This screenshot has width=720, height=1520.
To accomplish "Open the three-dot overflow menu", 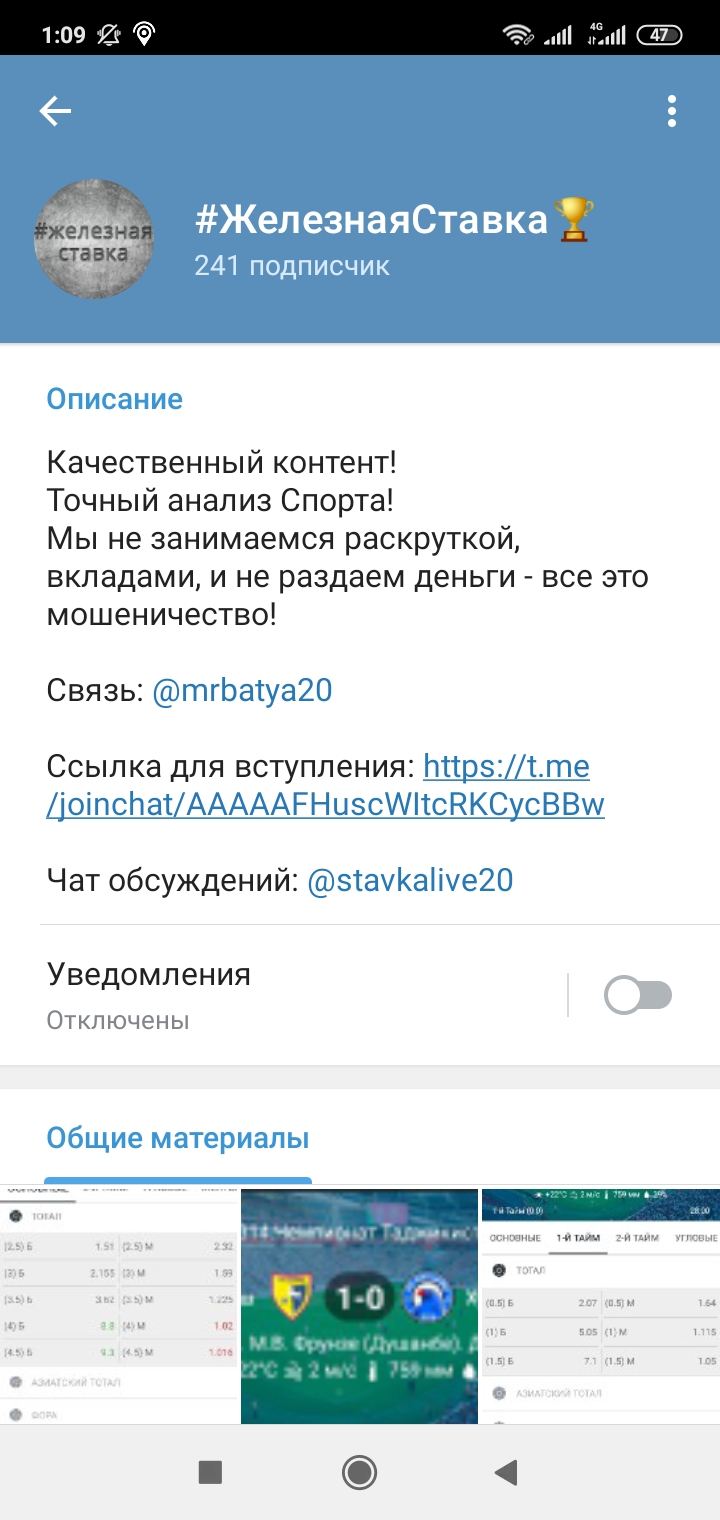I will 672,111.
